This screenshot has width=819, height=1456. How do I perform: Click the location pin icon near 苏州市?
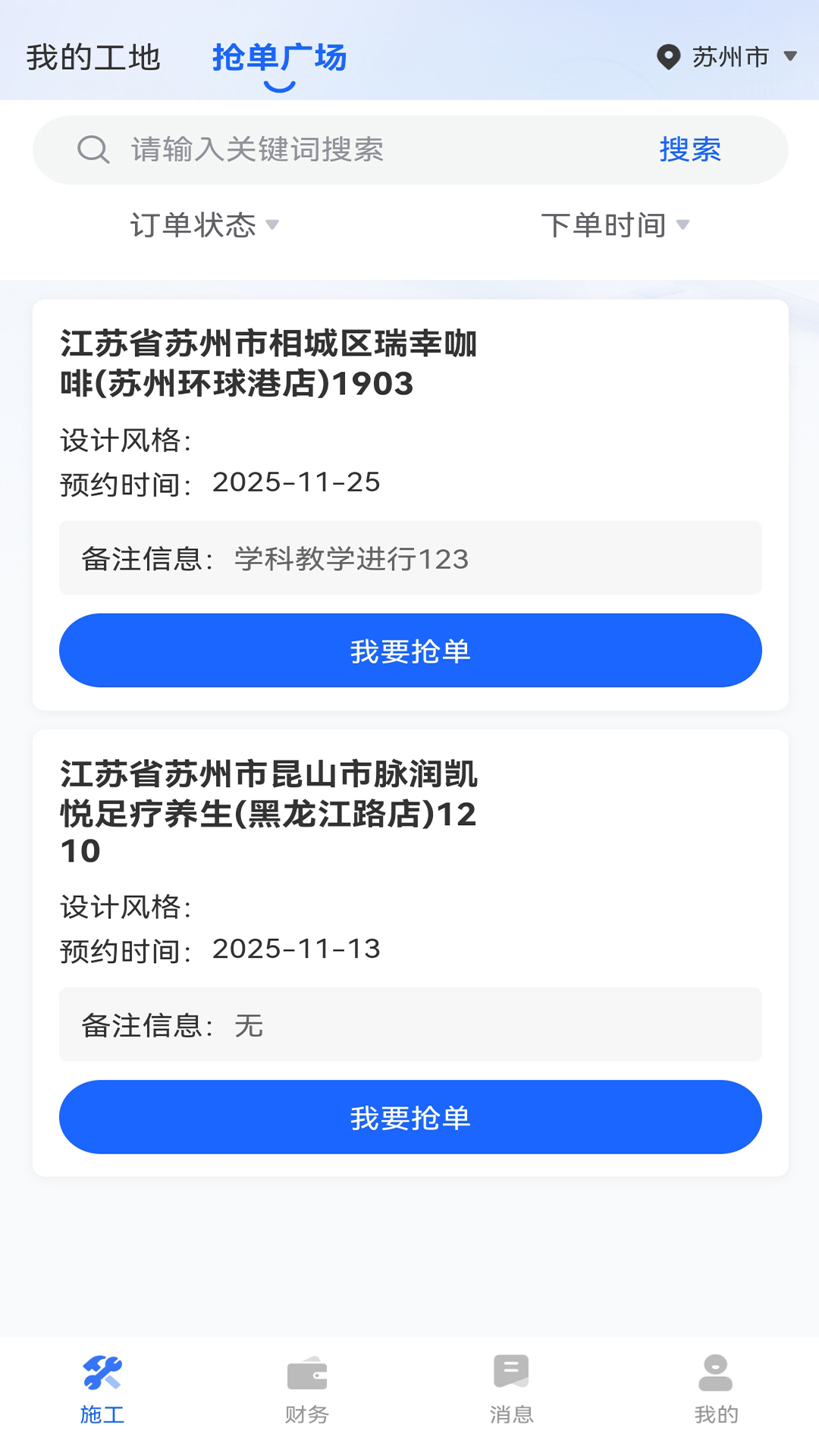coord(669,57)
